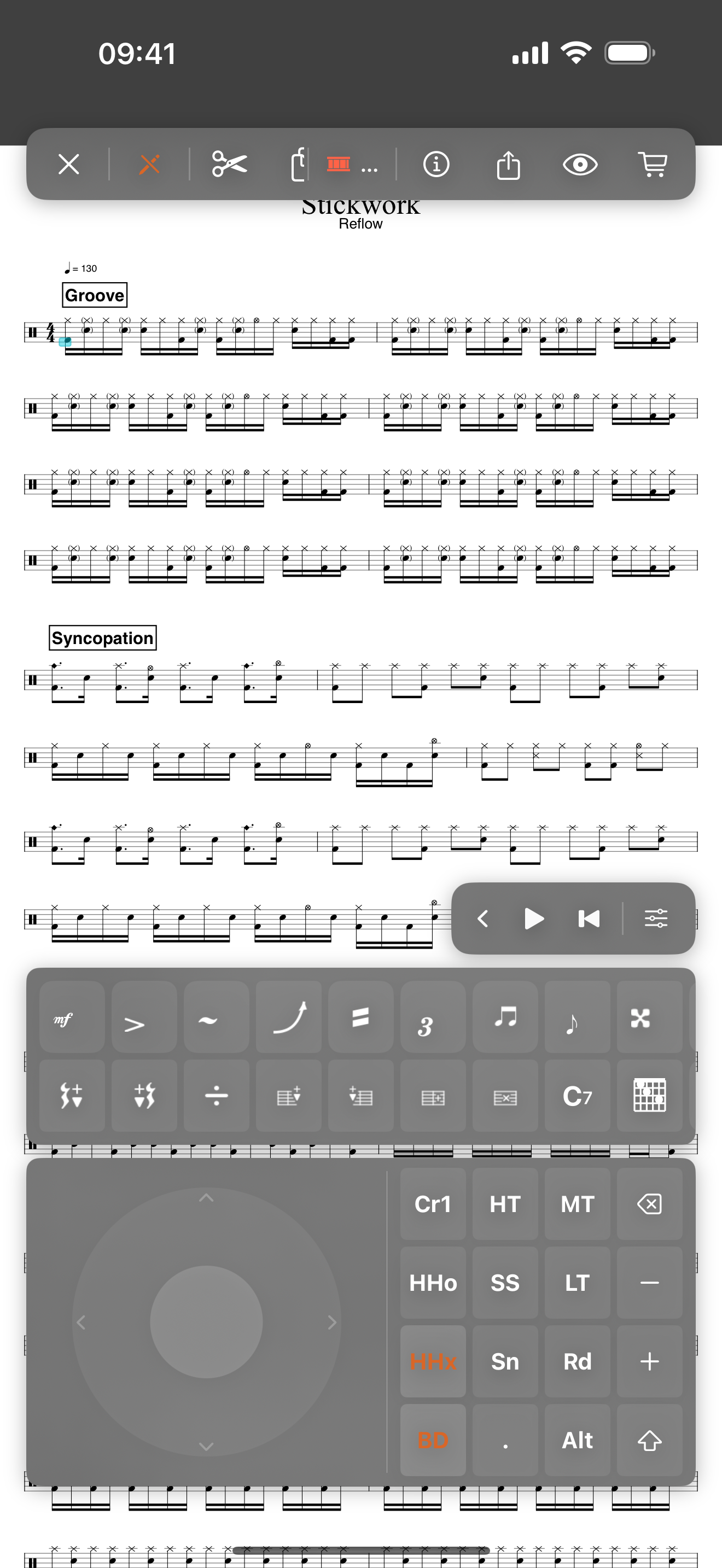Open the playback mixer settings
Screen dimensions: 722x1568
(x=656, y=918)
